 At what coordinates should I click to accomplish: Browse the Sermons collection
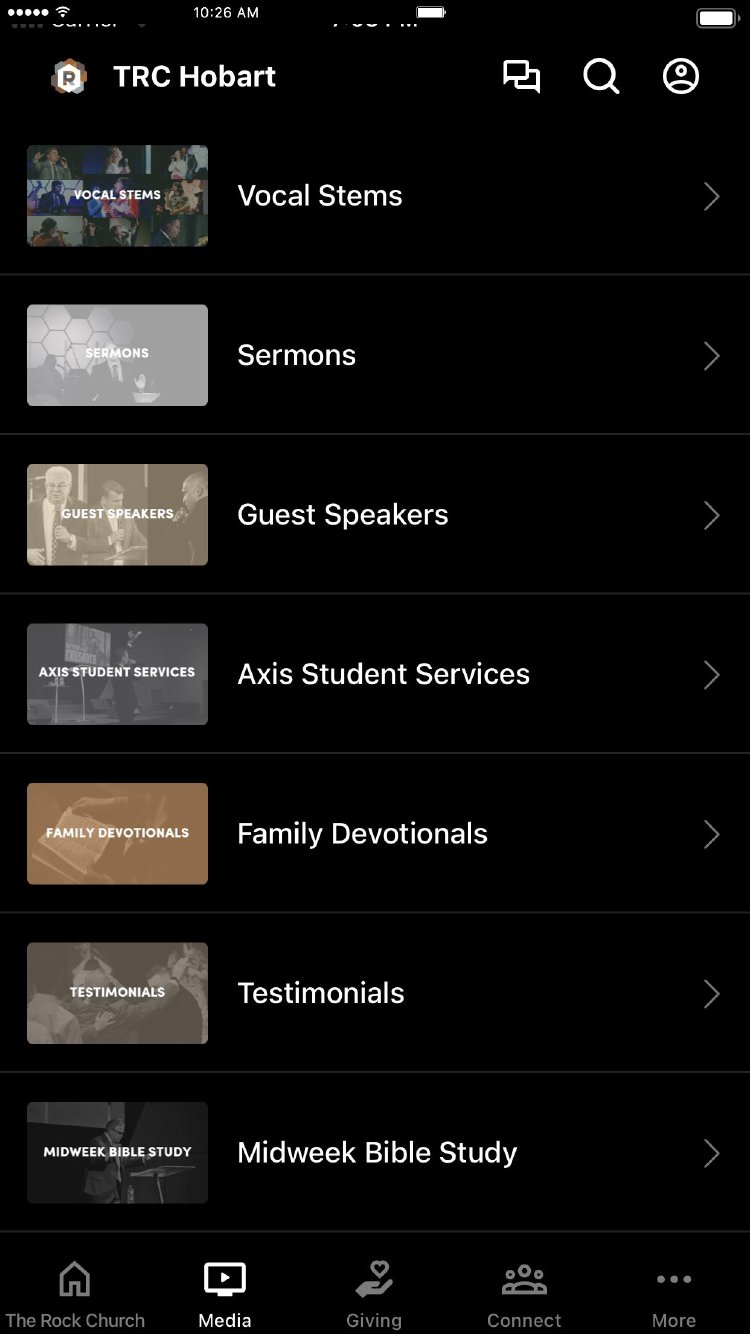click(x=297, y=355)
